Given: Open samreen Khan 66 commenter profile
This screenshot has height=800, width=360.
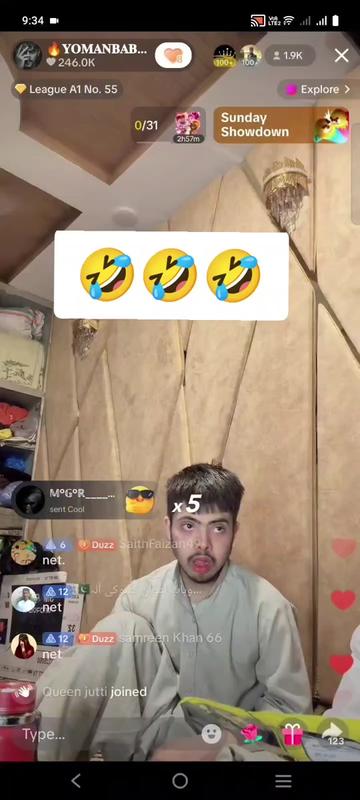Looking at the screenshot, I should coord(23,646).
